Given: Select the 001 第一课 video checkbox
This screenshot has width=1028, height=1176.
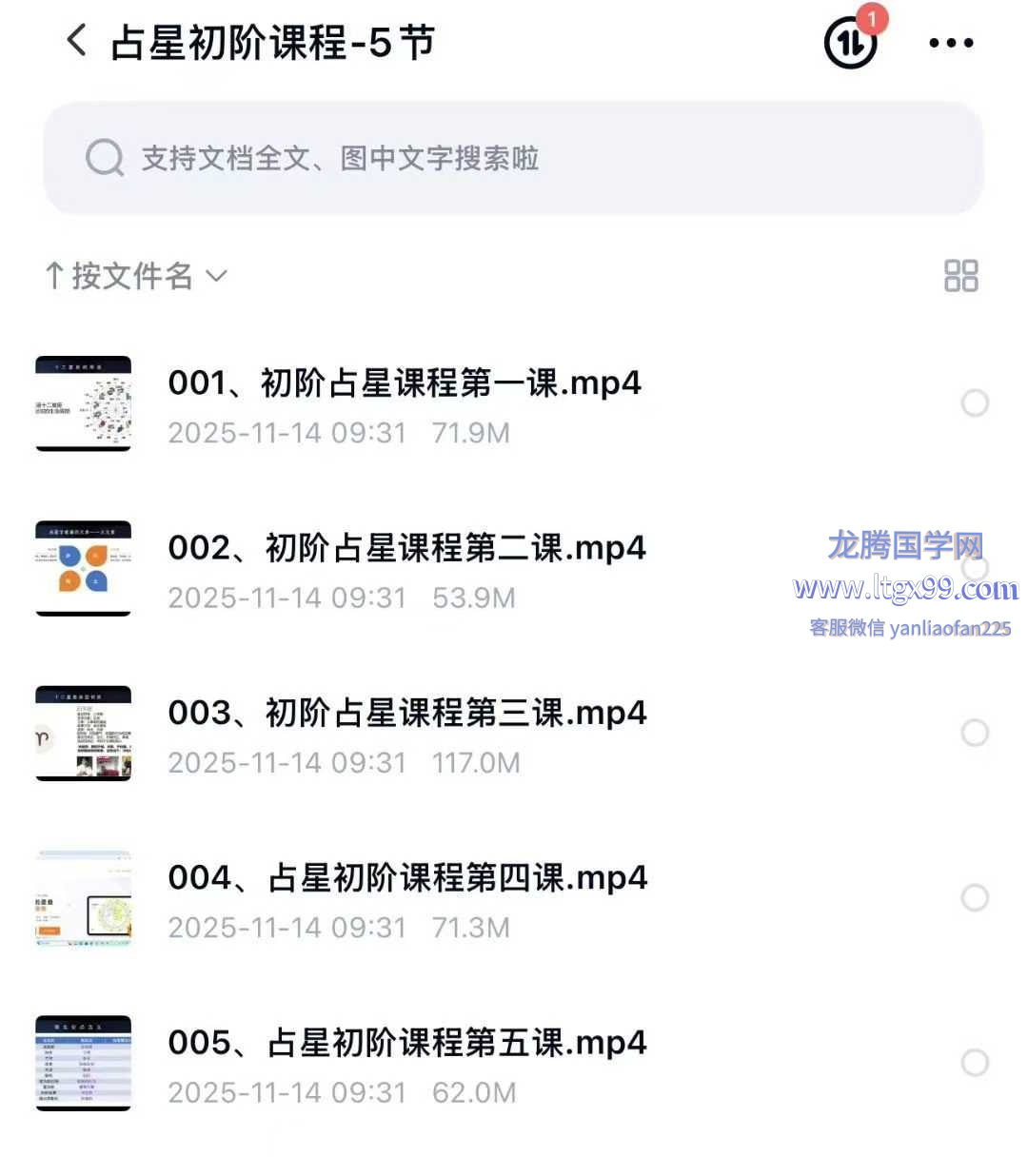Looking at the screenshot, I should click(975, 403).
